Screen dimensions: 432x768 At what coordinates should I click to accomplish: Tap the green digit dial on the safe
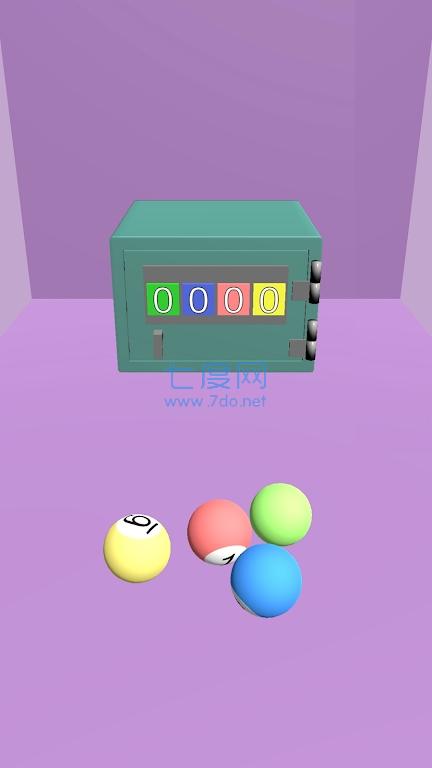coord(163,299)
